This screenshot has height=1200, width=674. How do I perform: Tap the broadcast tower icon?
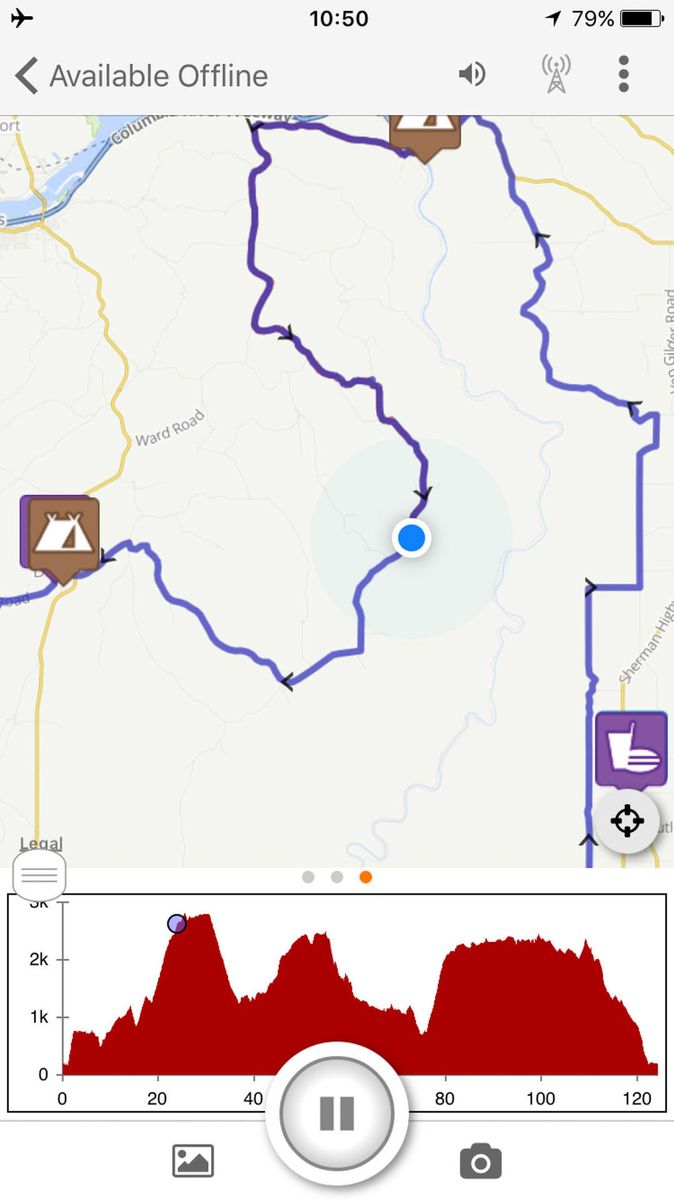[x=555, y=75]
